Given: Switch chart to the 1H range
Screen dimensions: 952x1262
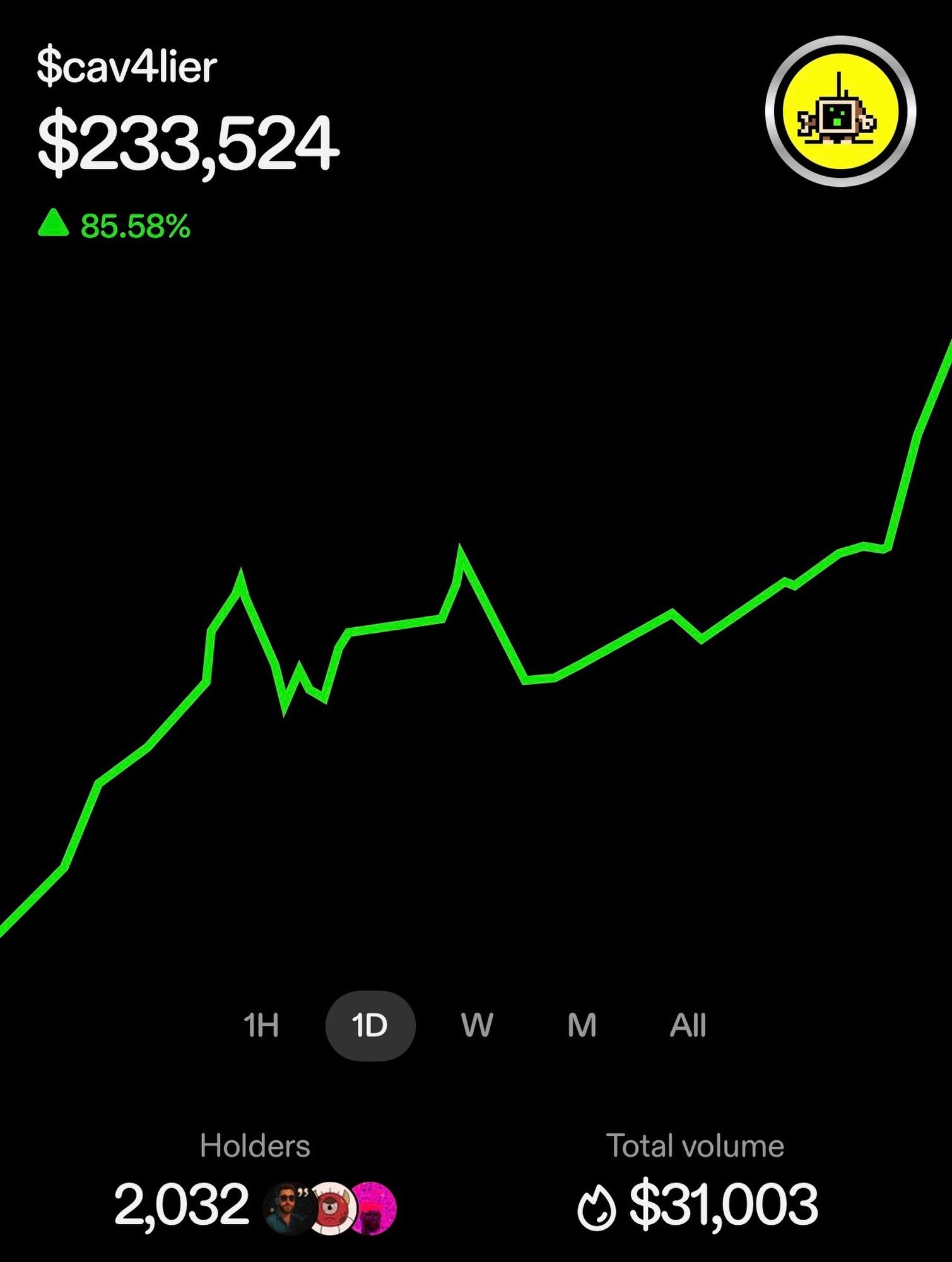Looking at the screenshot, I should (x=261, y=1025).
